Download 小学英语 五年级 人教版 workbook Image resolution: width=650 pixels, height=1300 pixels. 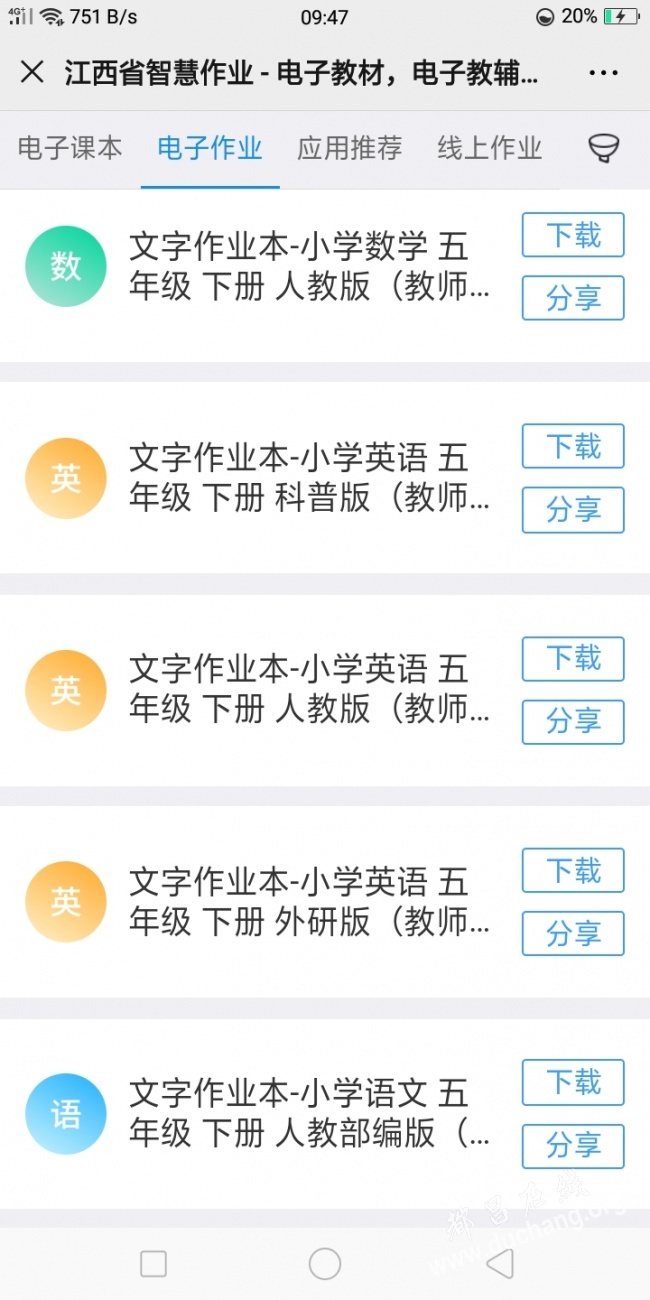coord(573,658)
